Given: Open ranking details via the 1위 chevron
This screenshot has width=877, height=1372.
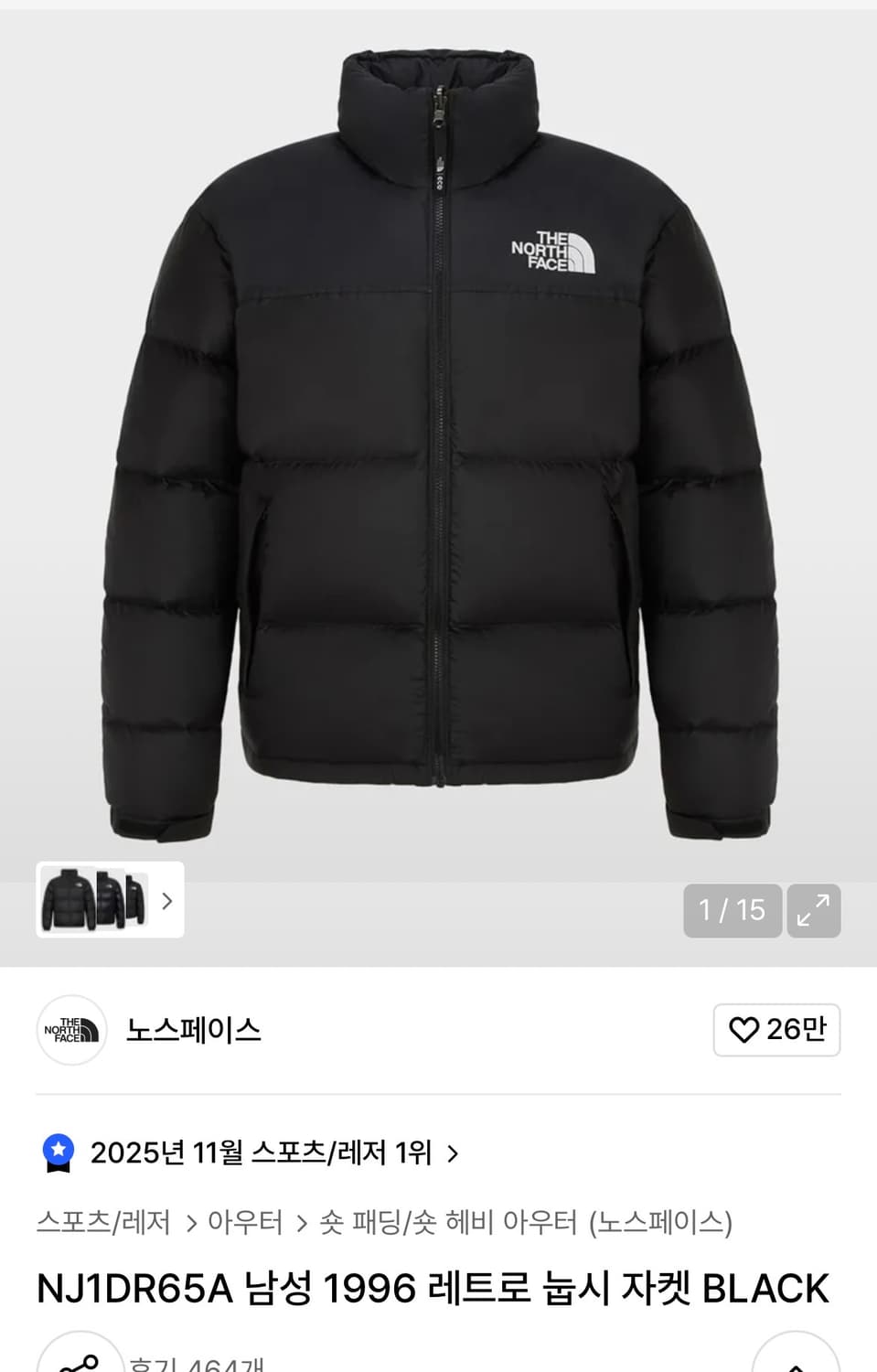Looking at the screenshot, I should (451, 1153).
